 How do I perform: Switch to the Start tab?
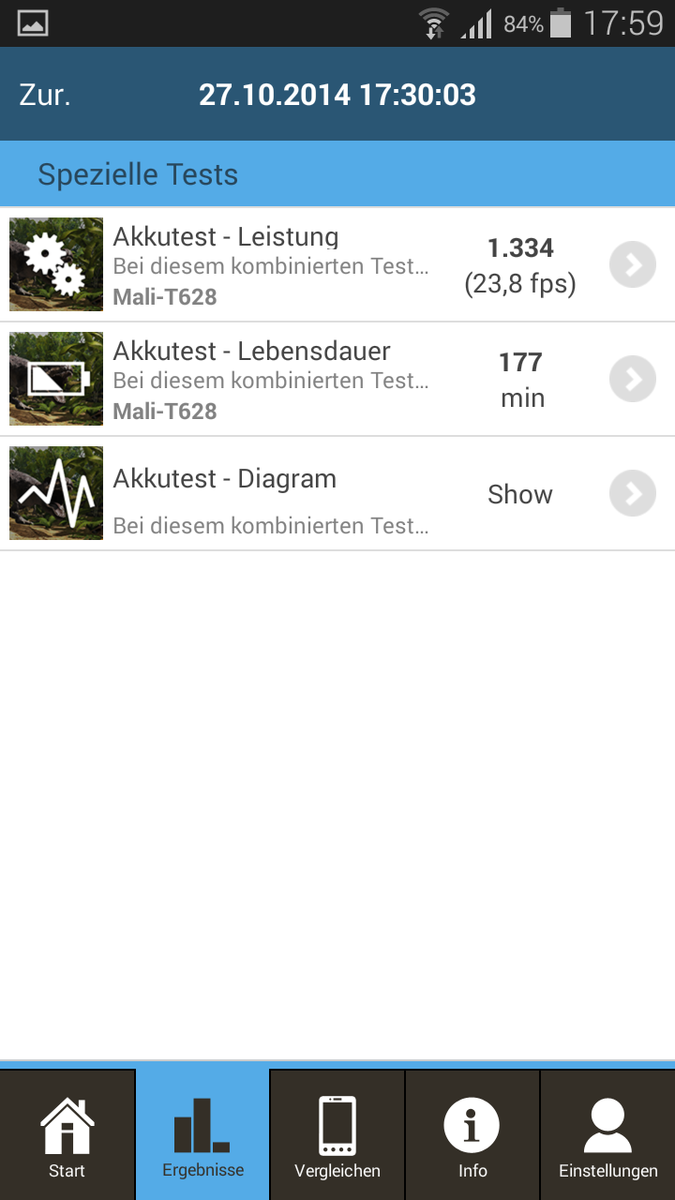pyautogui.click(x=67, y=1135)
